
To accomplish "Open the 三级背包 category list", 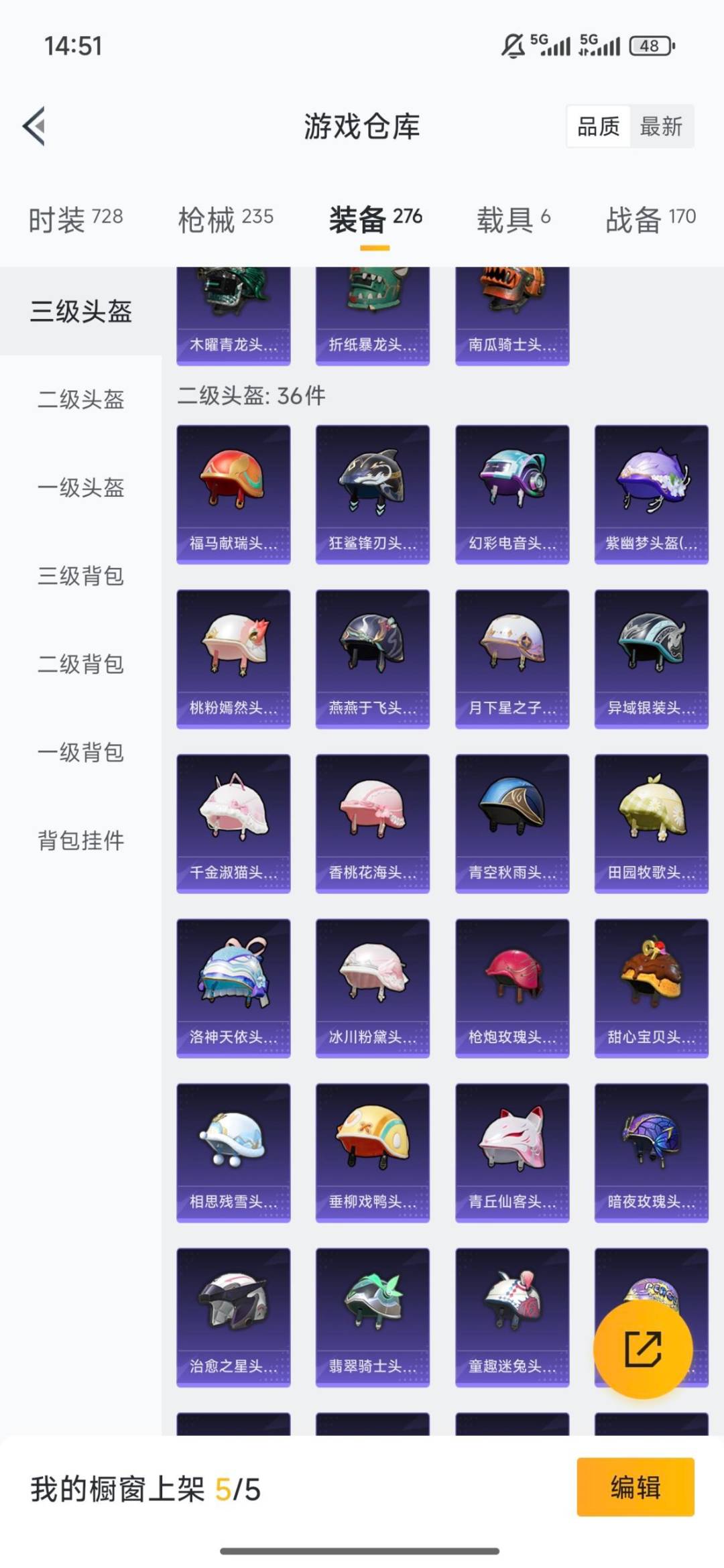I will pyautogui.click(x=79, y=577).
